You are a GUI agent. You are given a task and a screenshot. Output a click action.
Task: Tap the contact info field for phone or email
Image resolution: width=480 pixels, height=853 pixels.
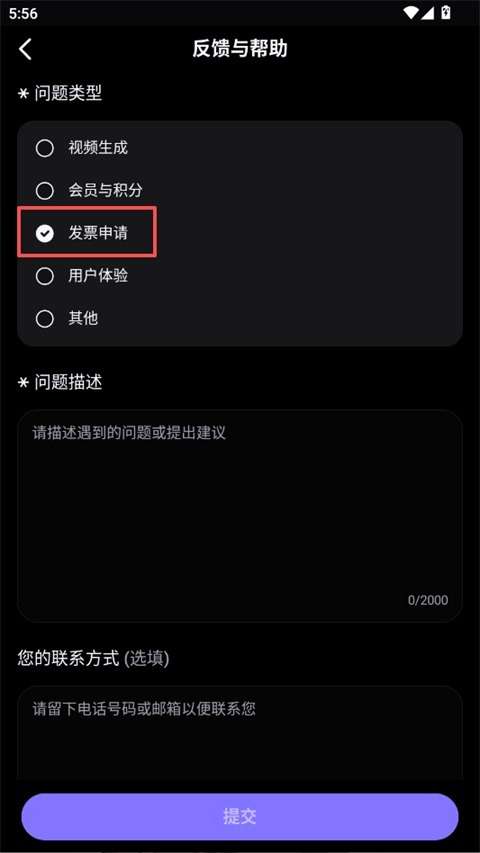pyautogui.click(x=240, y=732)
